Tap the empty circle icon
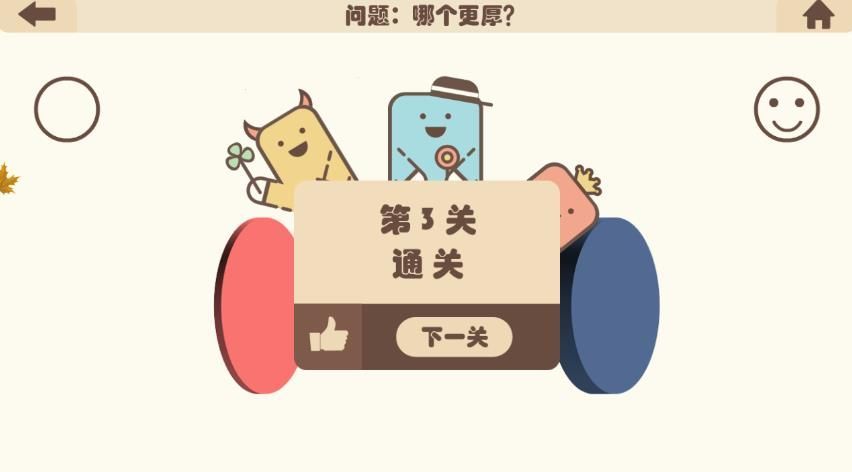852x472 pixels. (67, 109)
